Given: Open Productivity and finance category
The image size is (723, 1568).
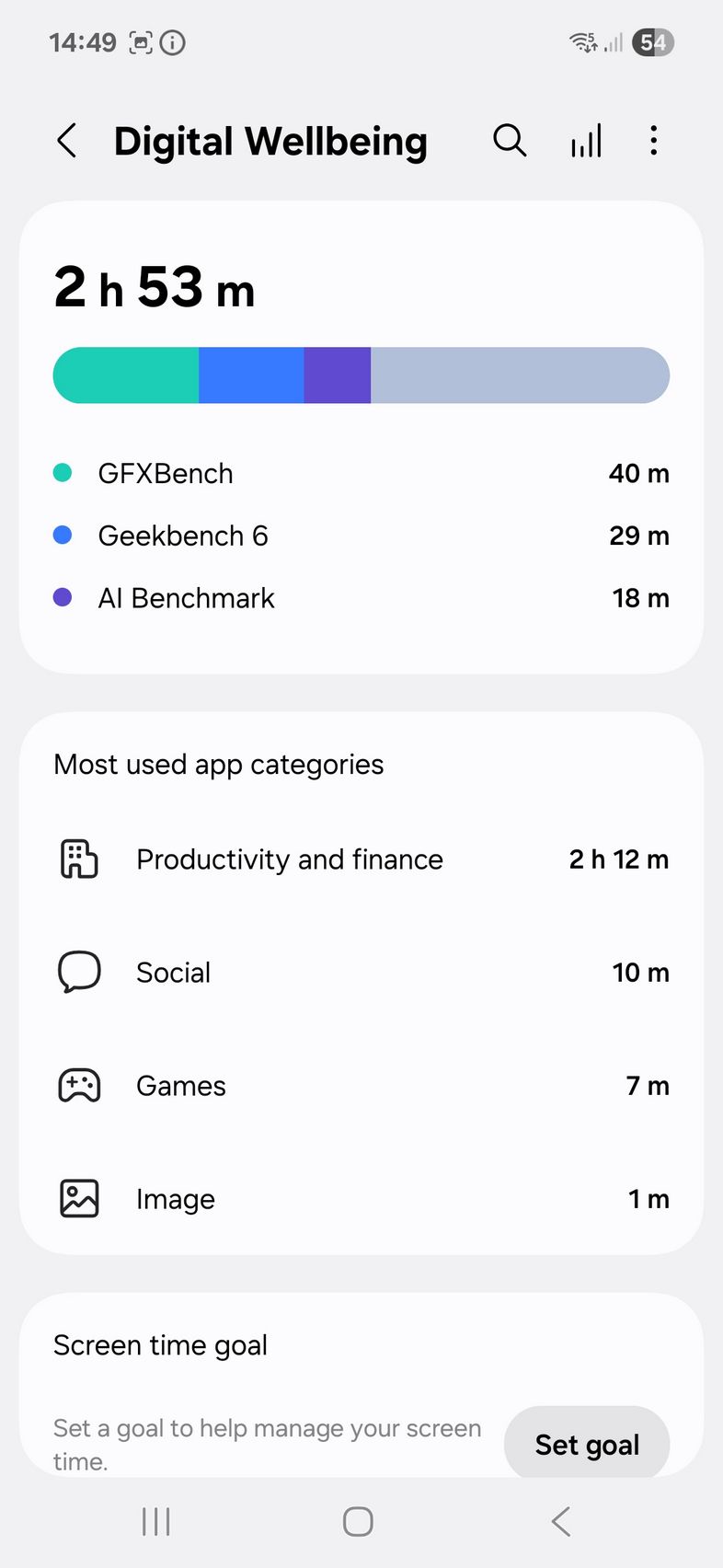Looking at the screenshot, I should pos(361,859).
